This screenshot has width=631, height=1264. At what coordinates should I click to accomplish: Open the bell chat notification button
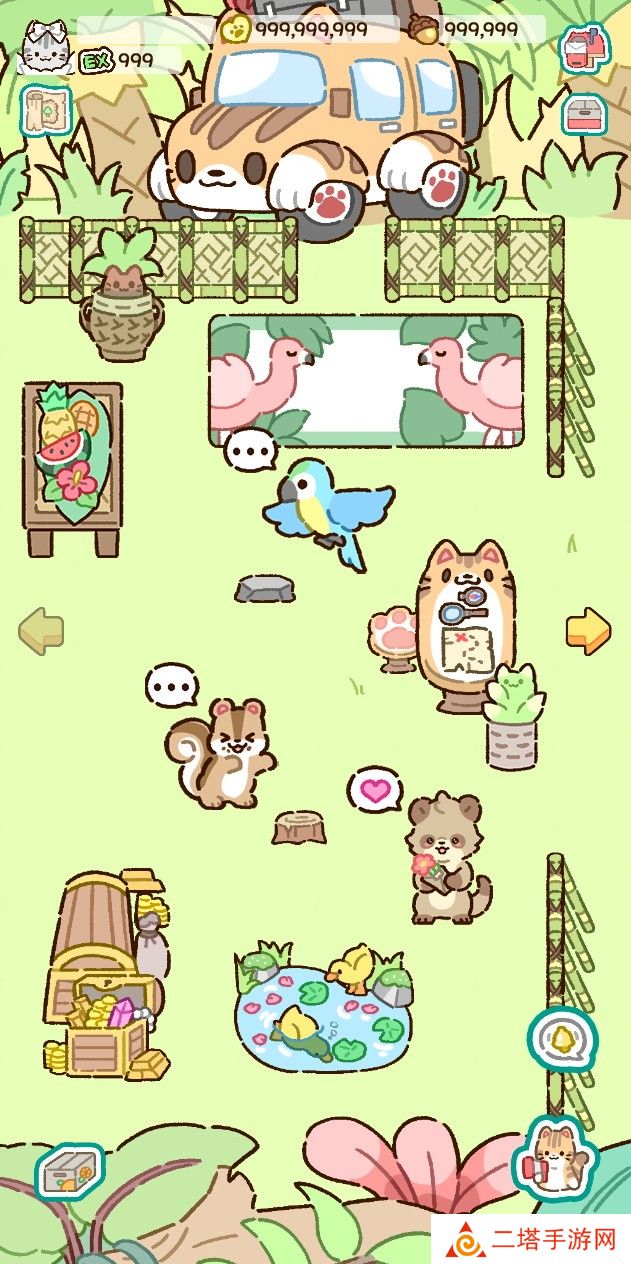pos(562,1042)
